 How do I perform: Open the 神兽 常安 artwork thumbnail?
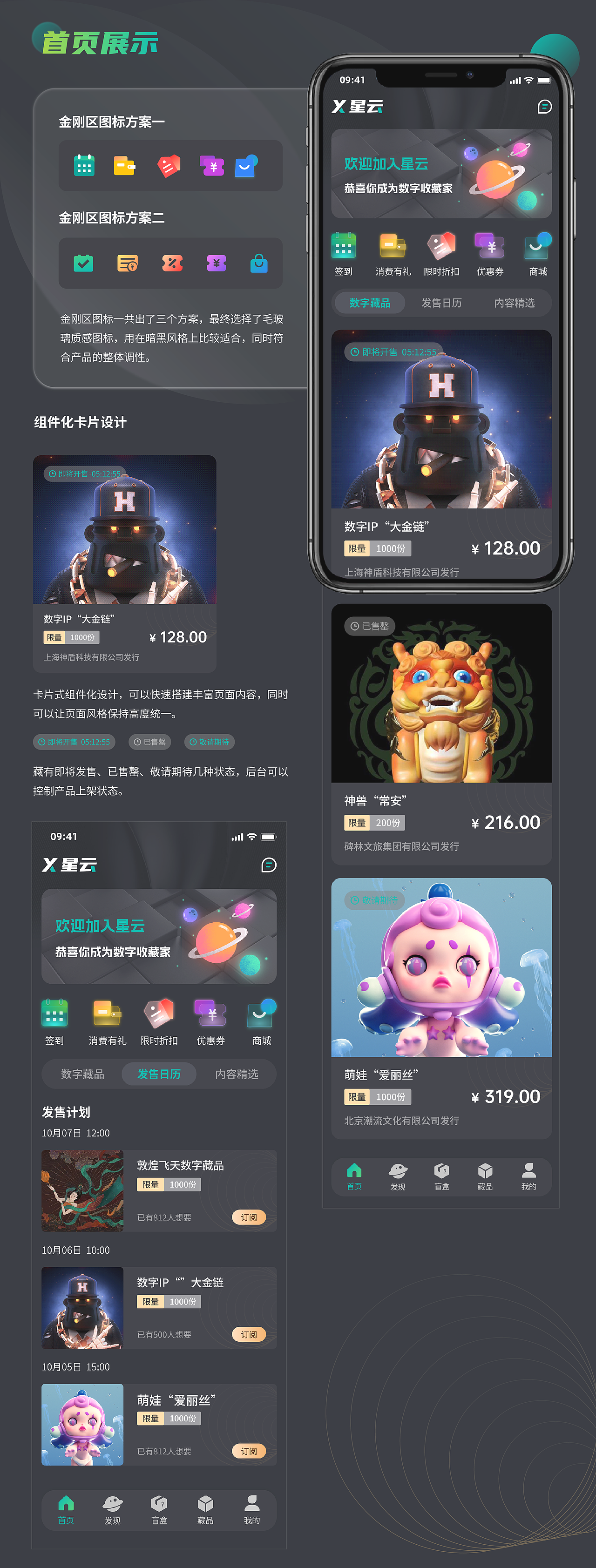click(441, 694)
